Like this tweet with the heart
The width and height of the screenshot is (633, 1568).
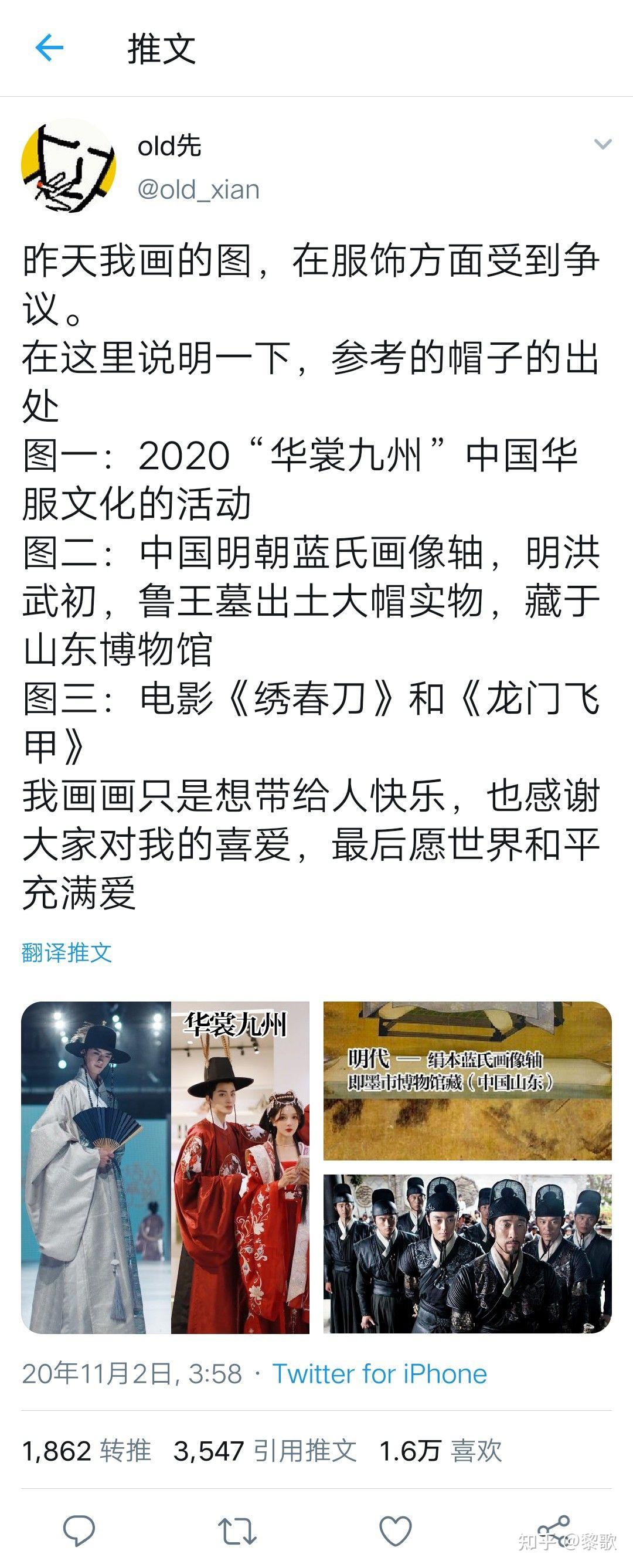396,1530
